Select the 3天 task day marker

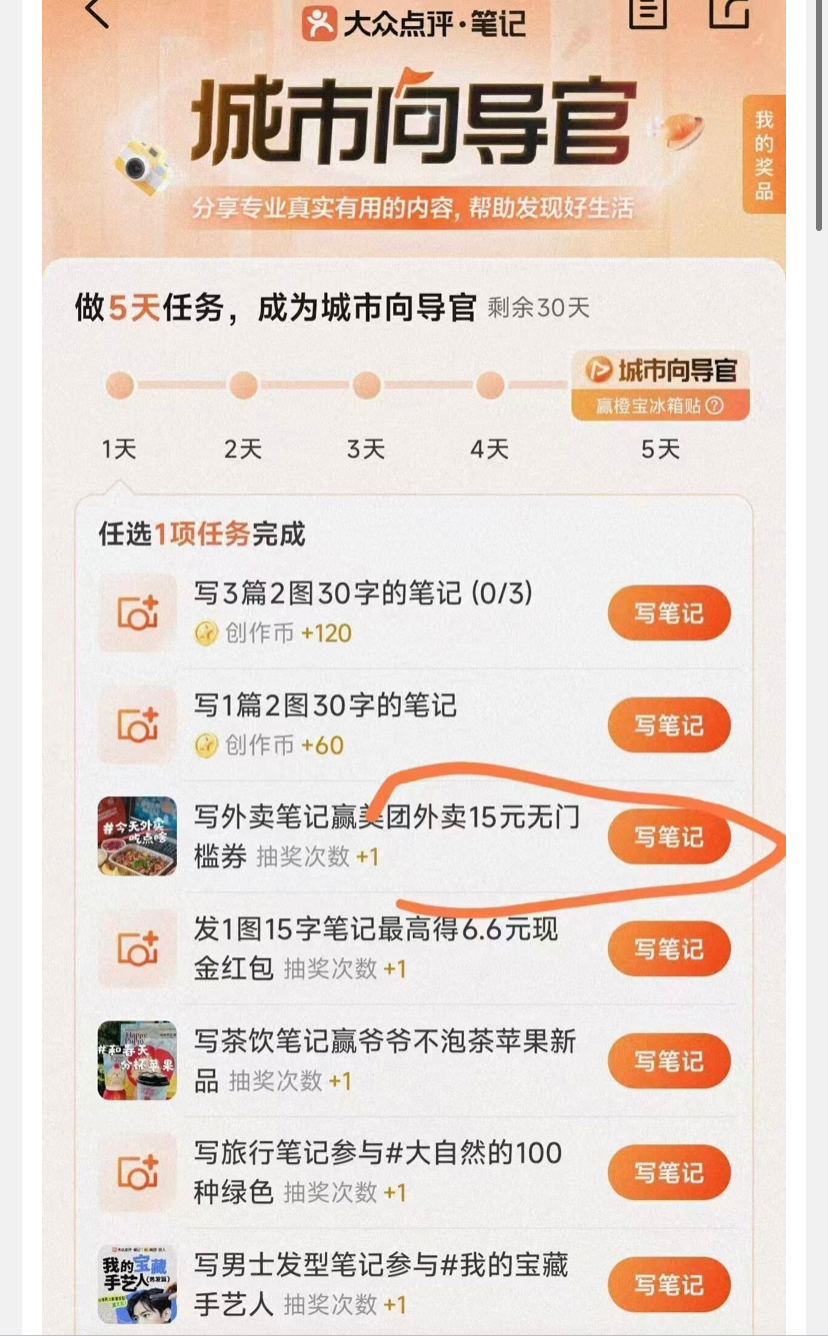click(366, 386)
